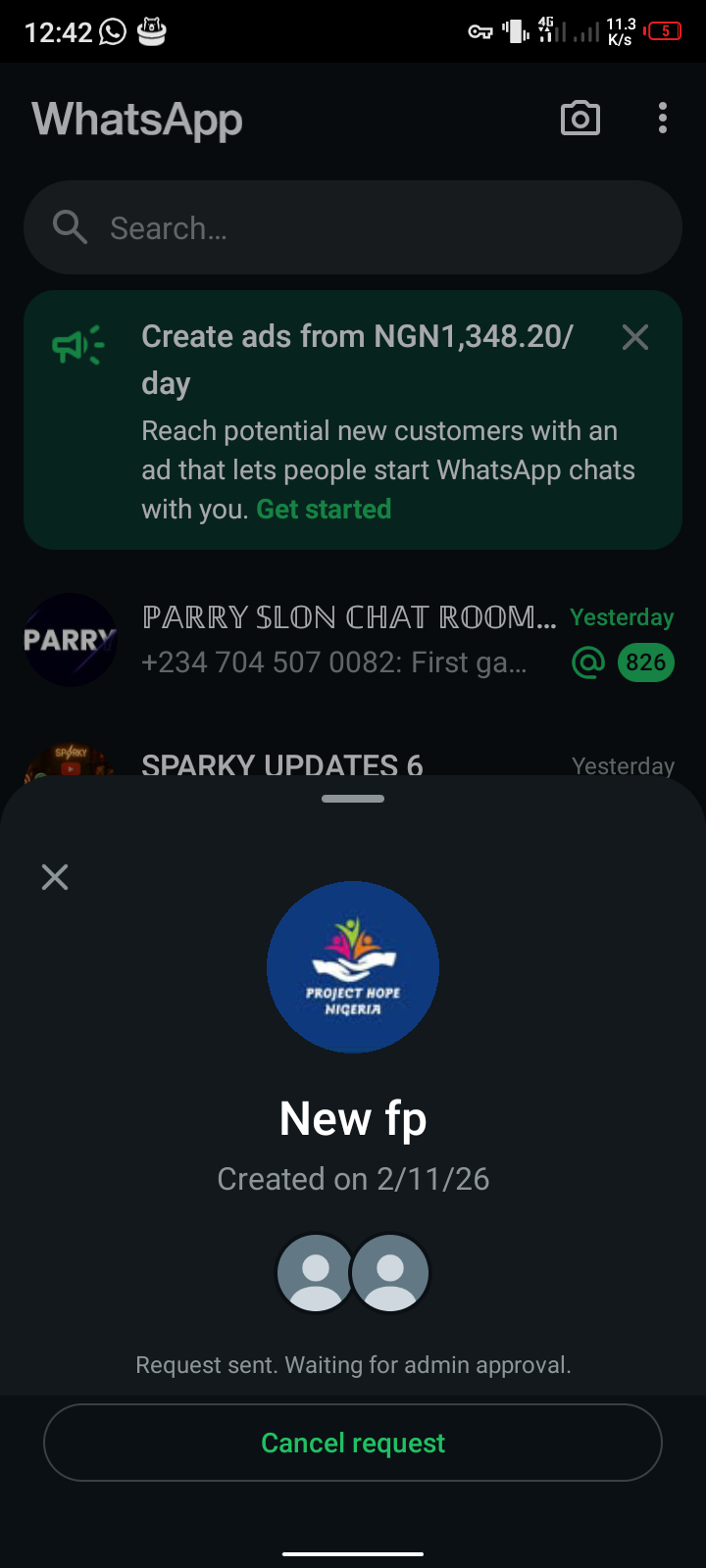Cancel the group join request
The image size is (706, 1568).
pos(353,1443)
